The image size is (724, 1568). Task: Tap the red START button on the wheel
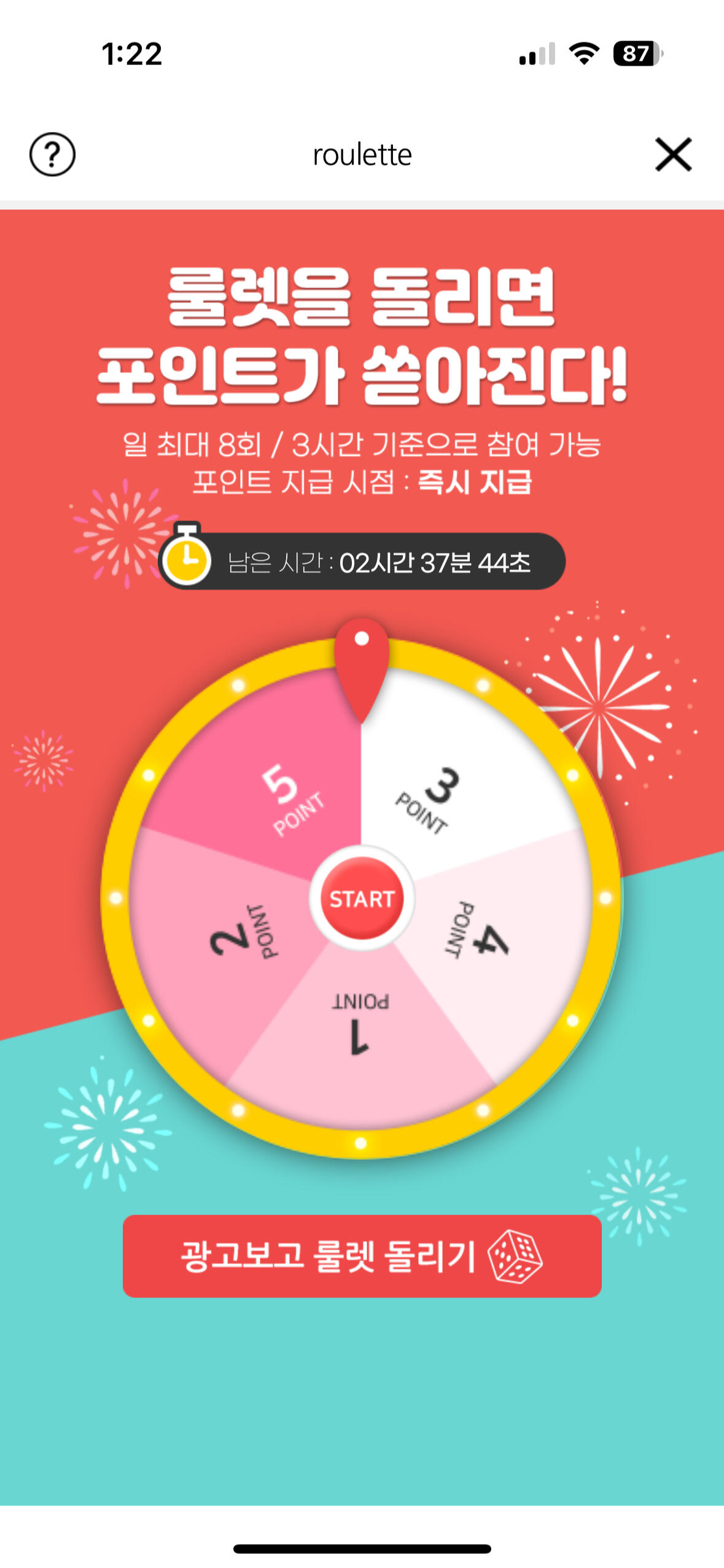pos(362,898)
